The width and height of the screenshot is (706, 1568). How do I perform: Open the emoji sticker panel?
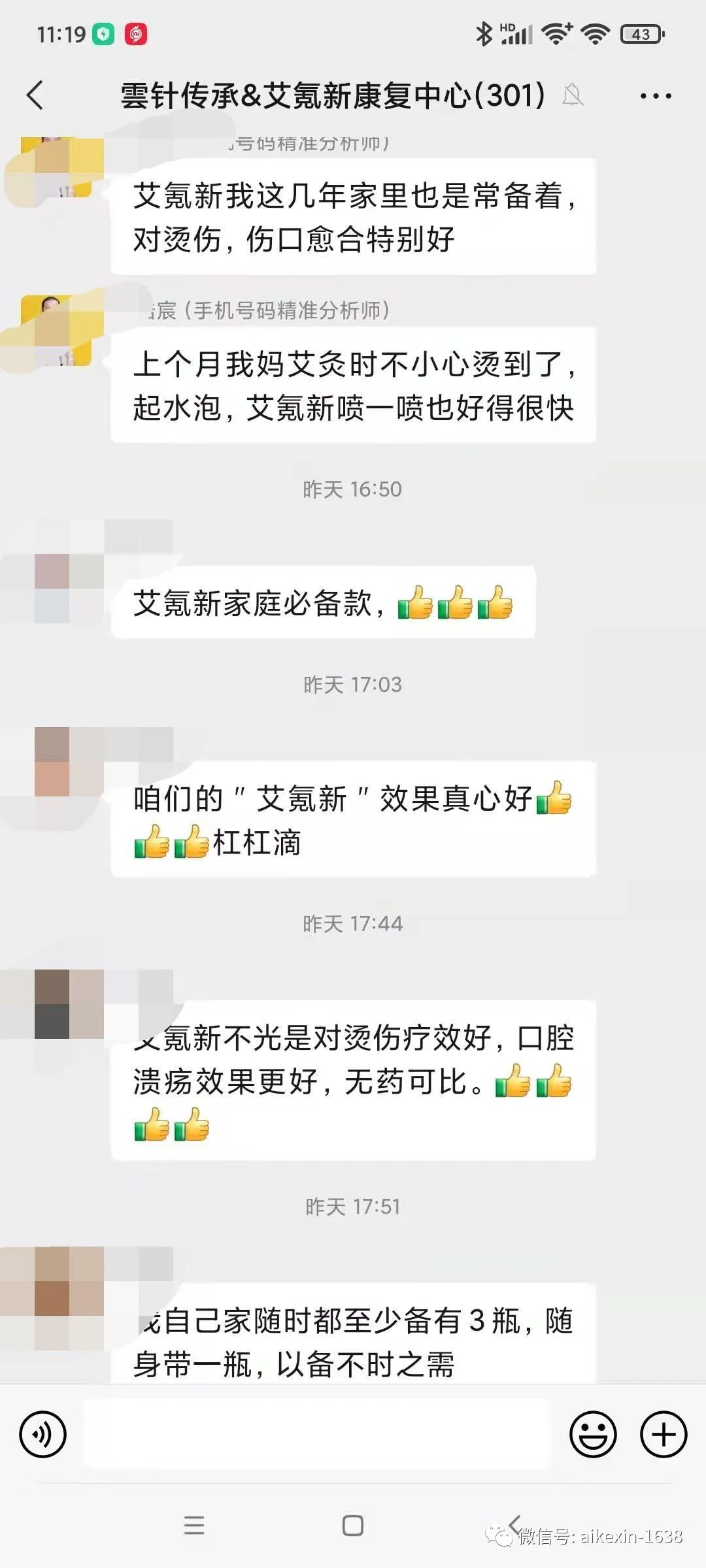point(593,1435)
